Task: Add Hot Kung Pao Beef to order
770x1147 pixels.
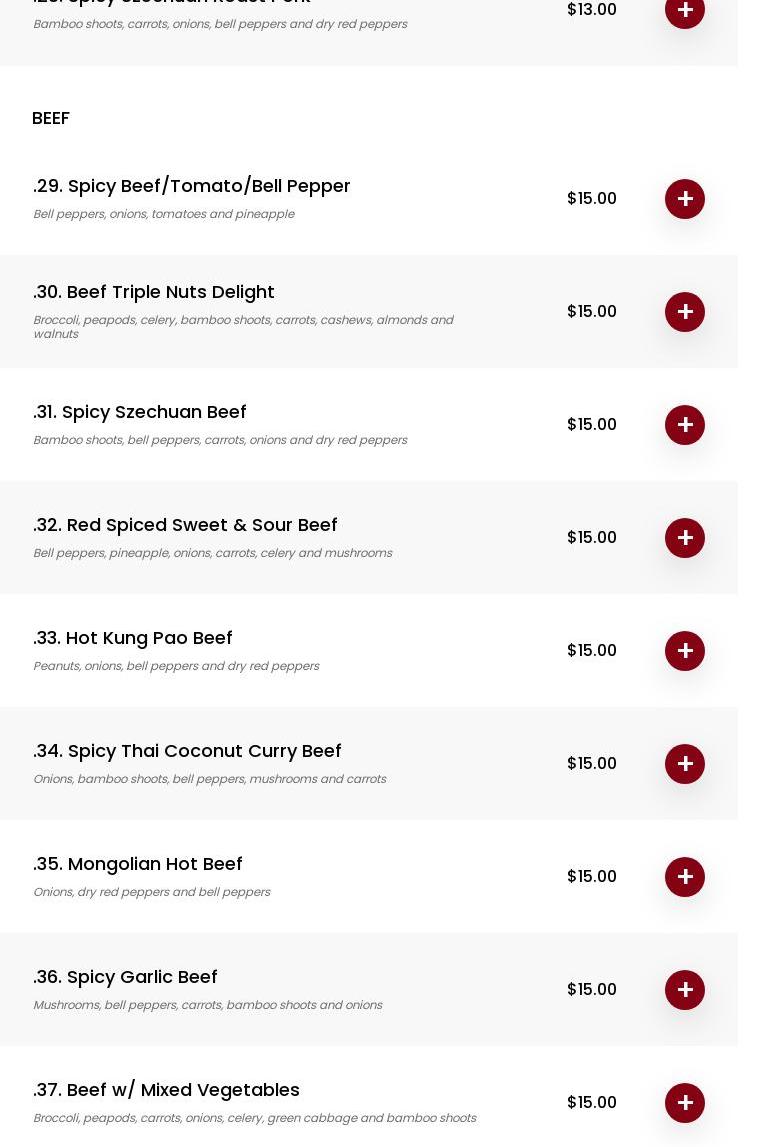Action: (x=685, y=651)
